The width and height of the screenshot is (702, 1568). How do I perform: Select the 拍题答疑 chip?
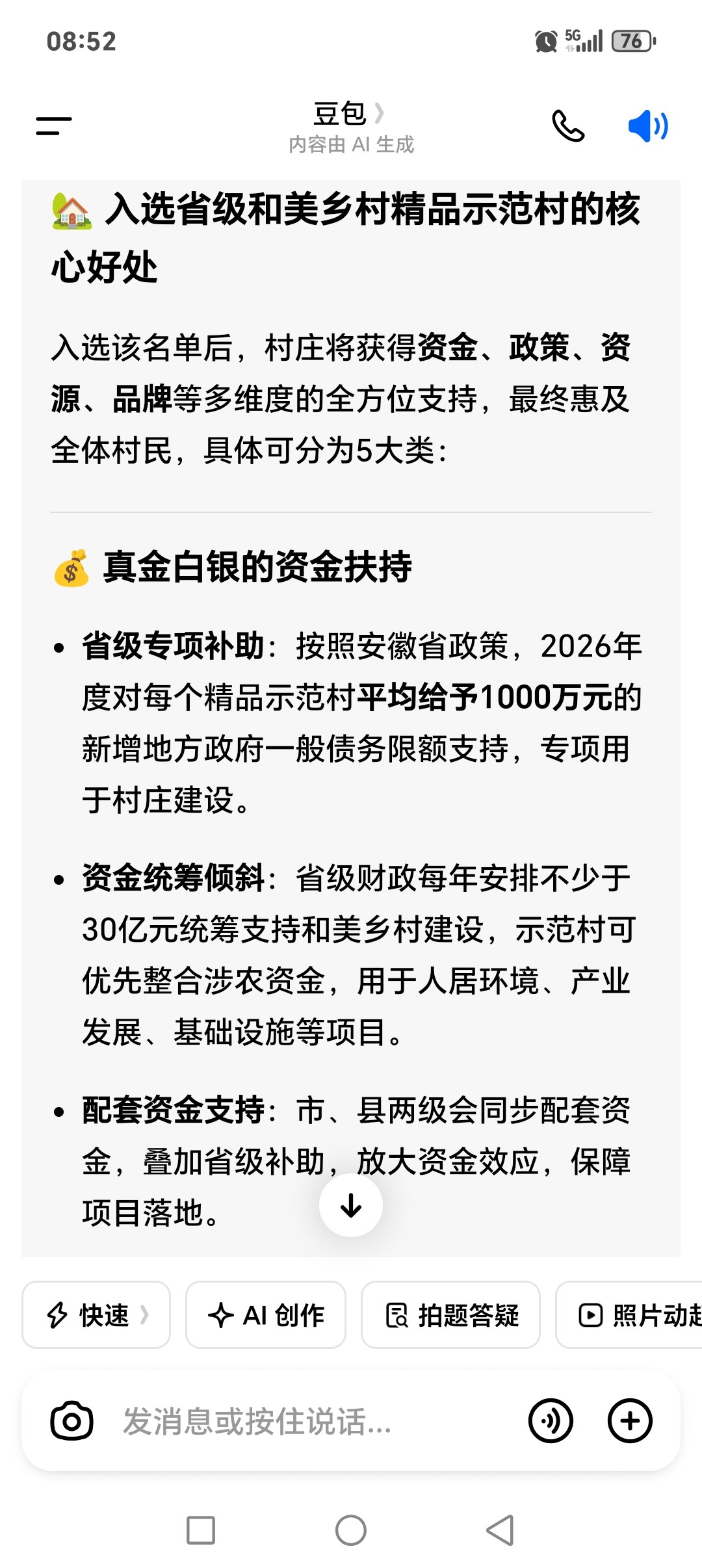[x=451, y=1314]
